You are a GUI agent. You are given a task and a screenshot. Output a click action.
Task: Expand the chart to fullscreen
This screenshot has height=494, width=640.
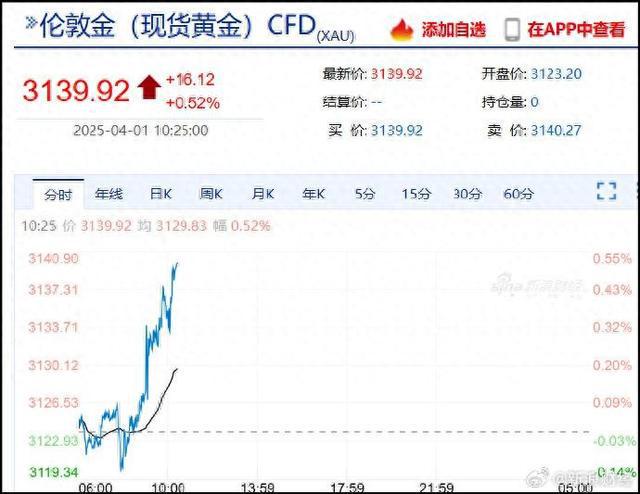point(606,192)
